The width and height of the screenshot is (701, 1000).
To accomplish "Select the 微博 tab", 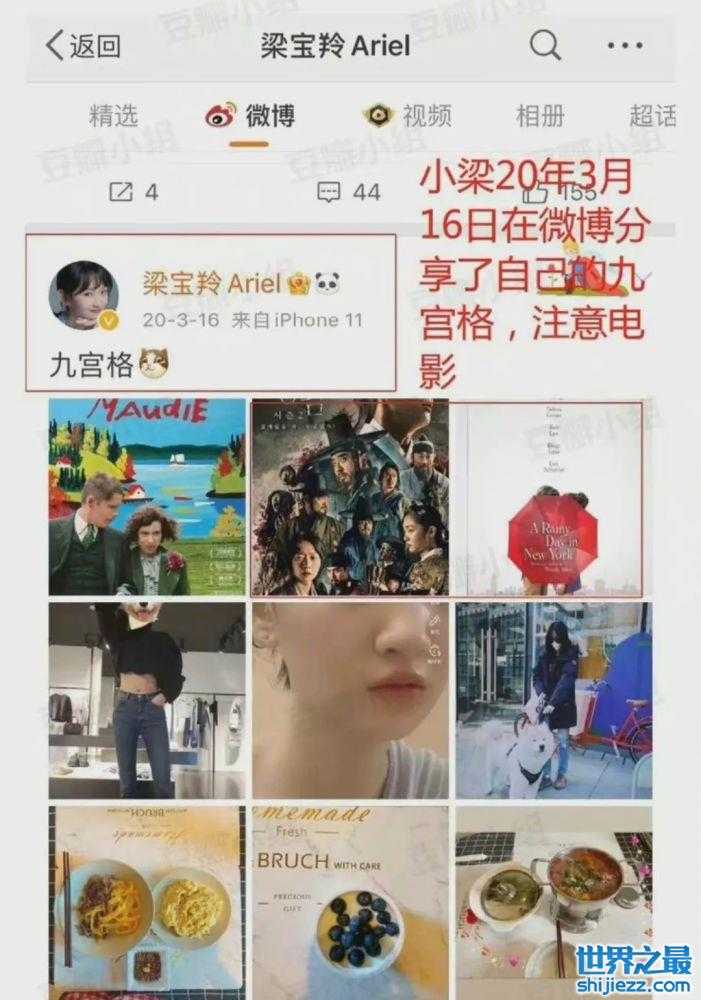I will coord(251,116).
